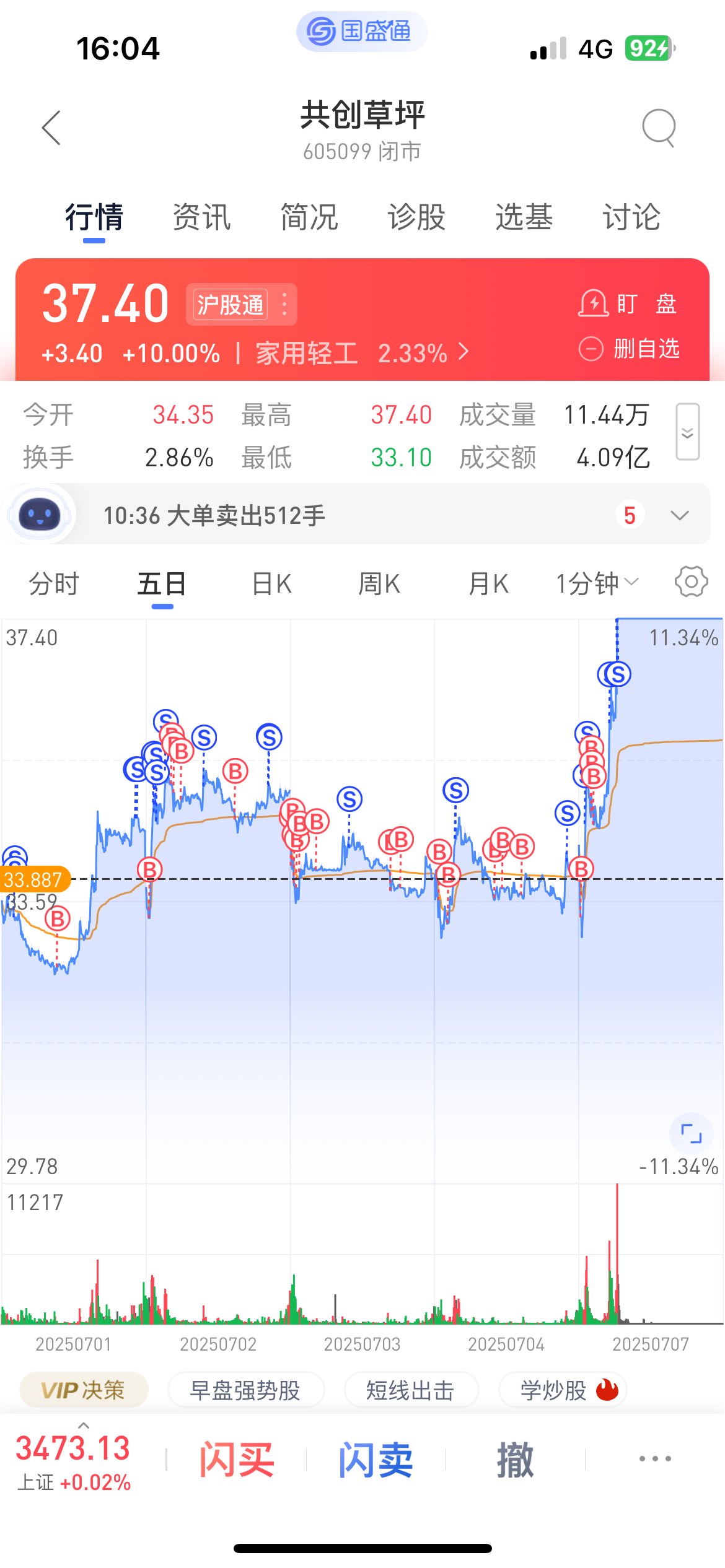Enter fullscreen chart mode
The image size is (725, 1568).
click(x=691, y=1133)
